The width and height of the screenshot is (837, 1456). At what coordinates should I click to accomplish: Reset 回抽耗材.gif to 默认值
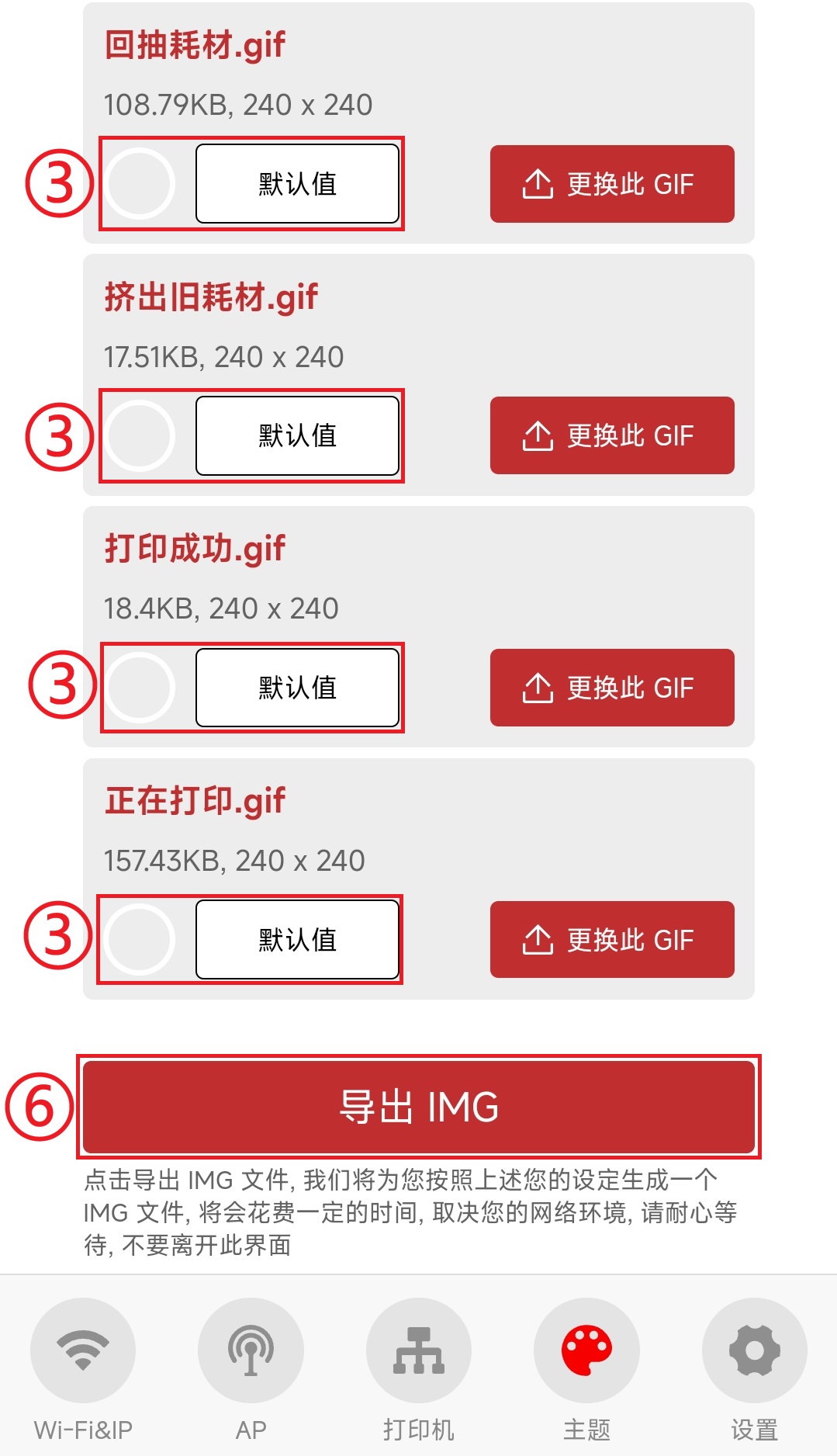(x=297, y=184)
